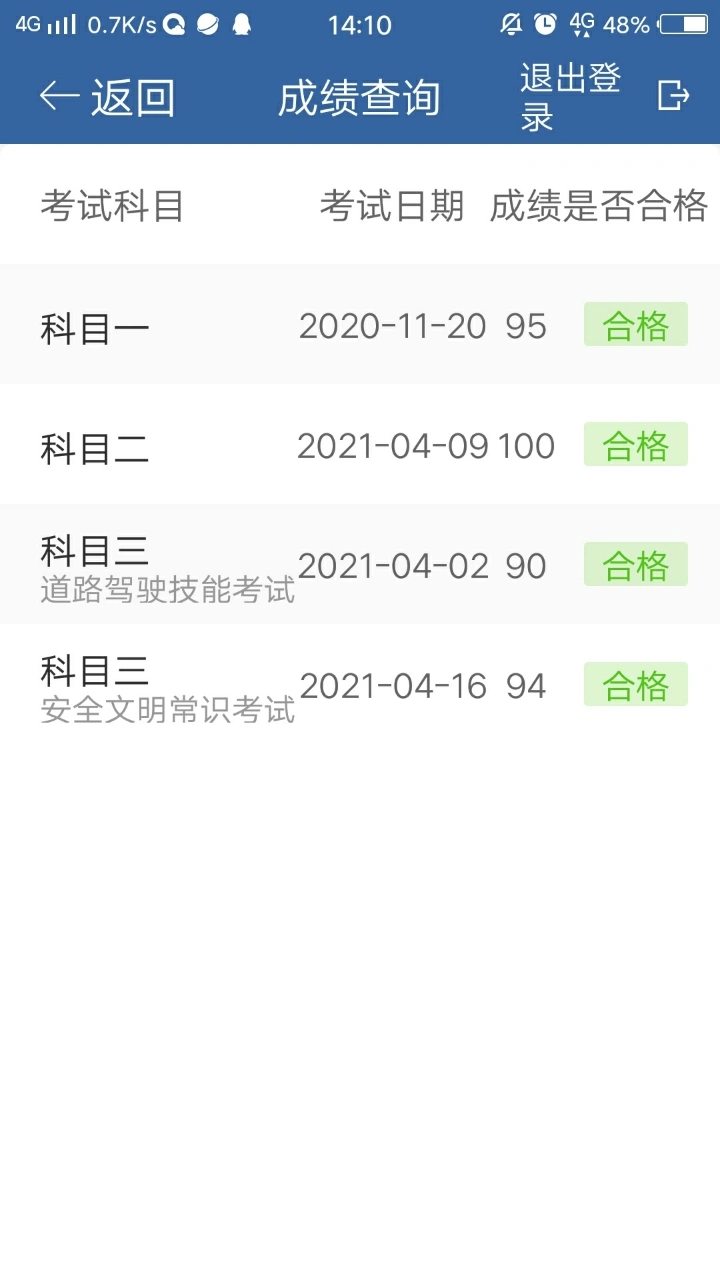Image resolution: width=720 pixels, height=1280 pixels.
Task: Go back using the 返回 arrow
Action: [x=107, y=97]
